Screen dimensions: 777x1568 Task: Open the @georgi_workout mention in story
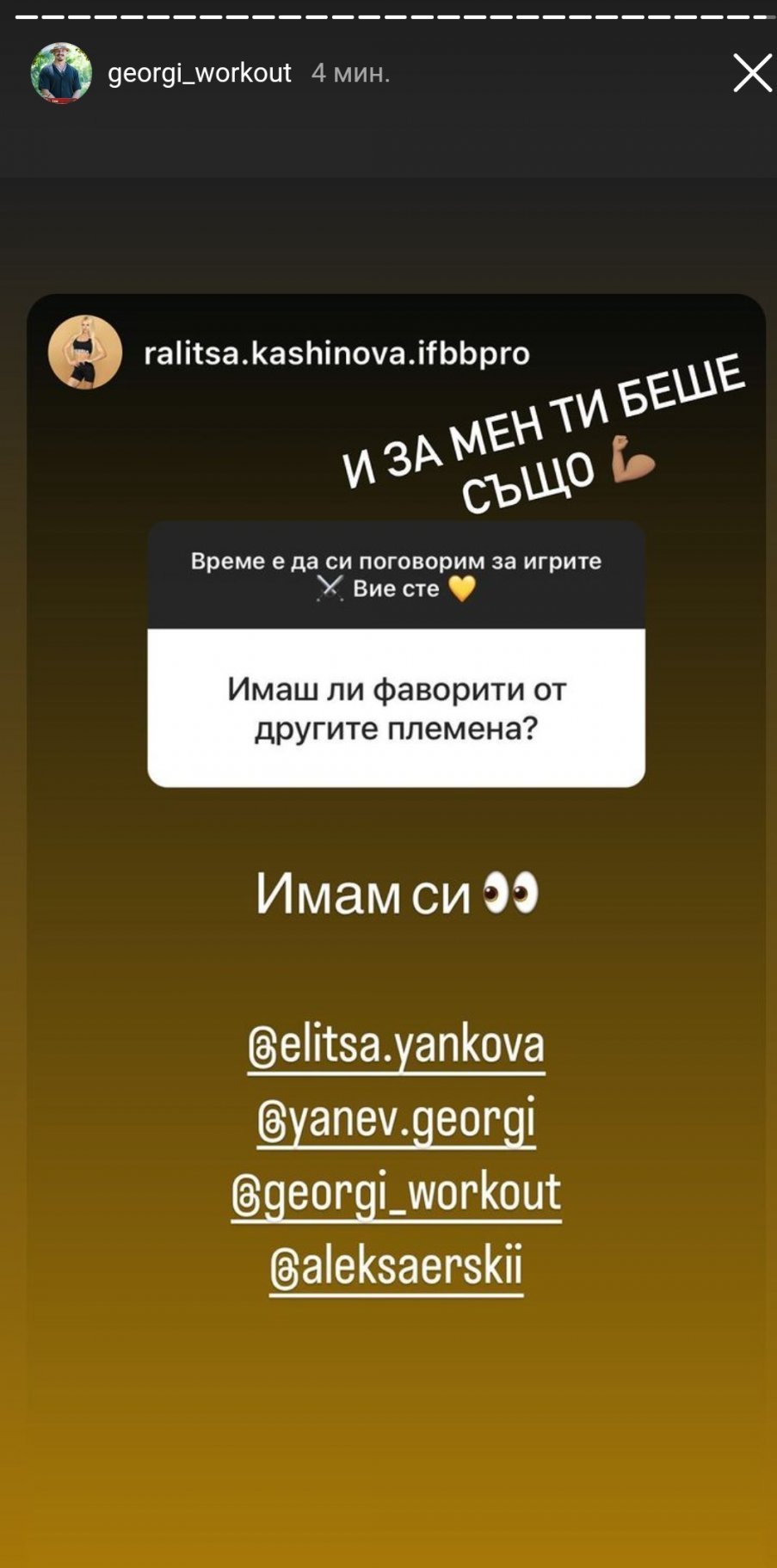coord(396,1194)
